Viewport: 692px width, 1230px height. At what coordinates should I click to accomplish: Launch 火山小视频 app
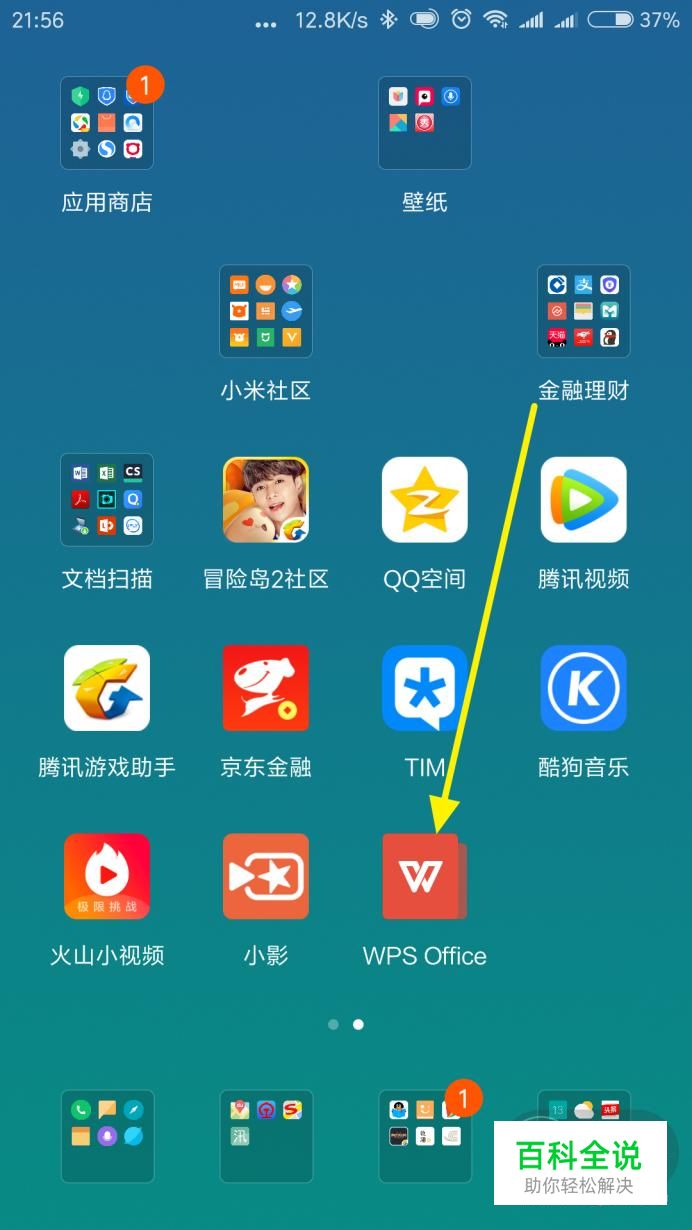(107, 876)
